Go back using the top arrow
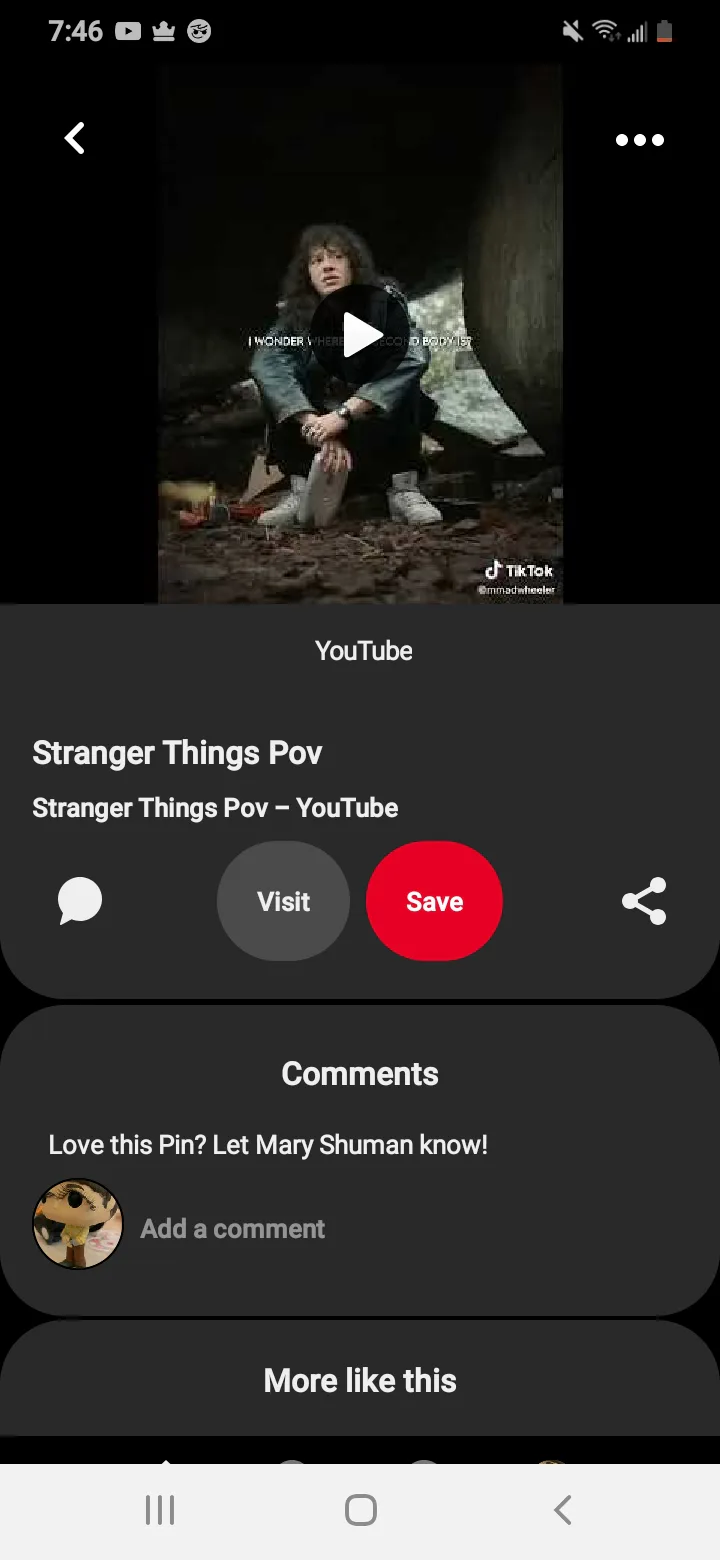This screenshot has width=720, height=1560. tap(75, 138)
